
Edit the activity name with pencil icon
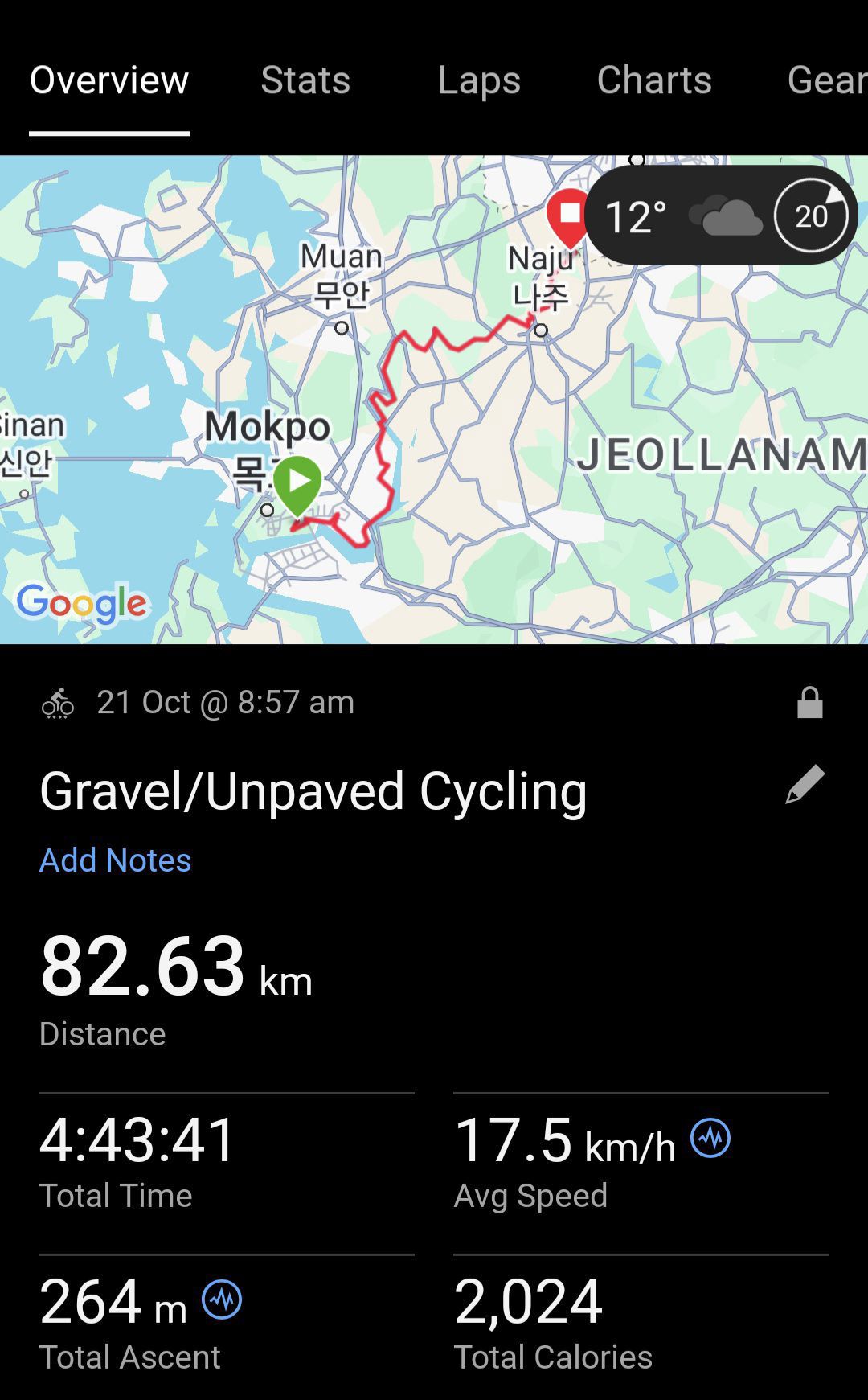[805, 784]
